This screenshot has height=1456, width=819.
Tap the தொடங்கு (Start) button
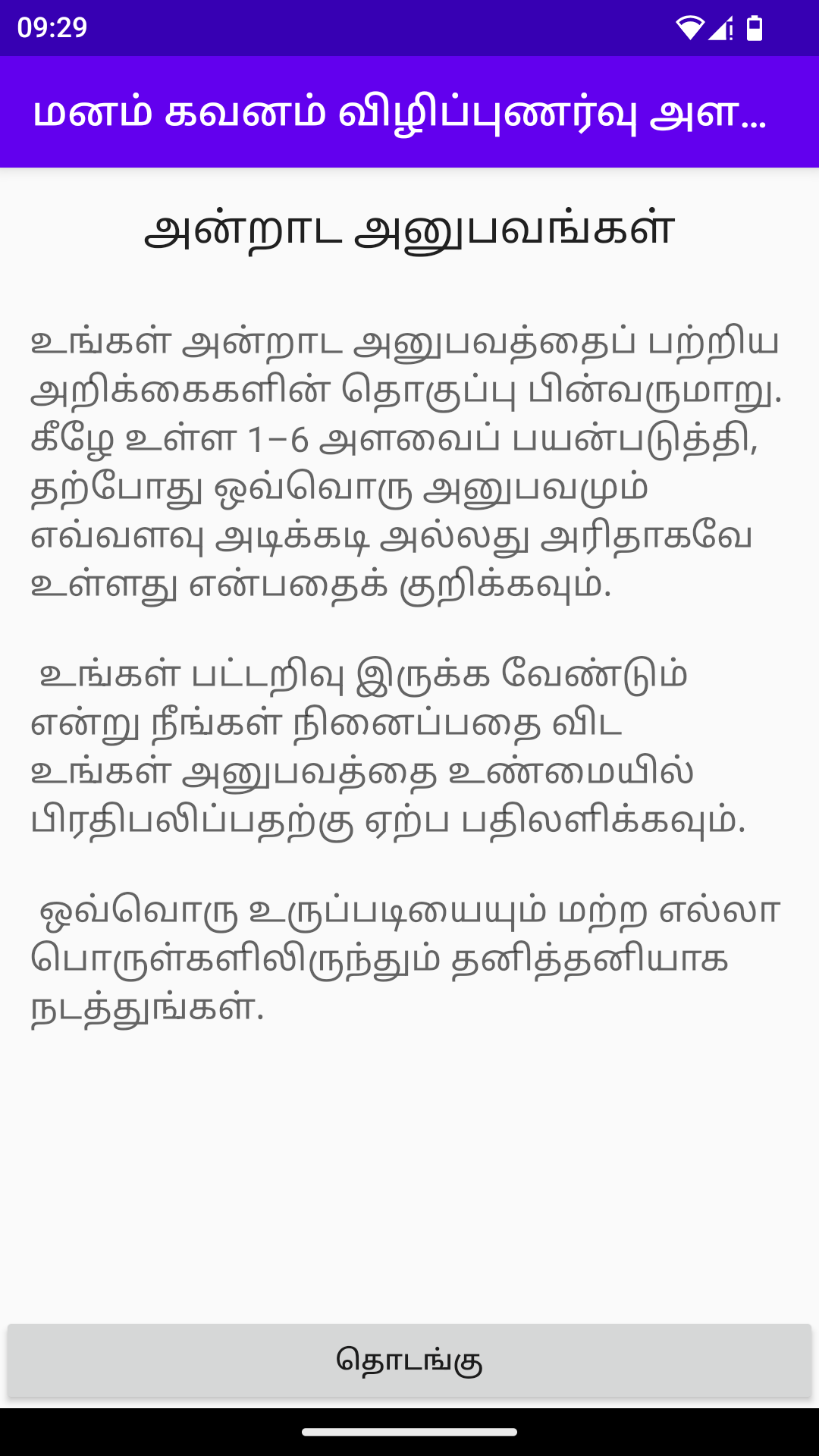(x=409, y=1360)
